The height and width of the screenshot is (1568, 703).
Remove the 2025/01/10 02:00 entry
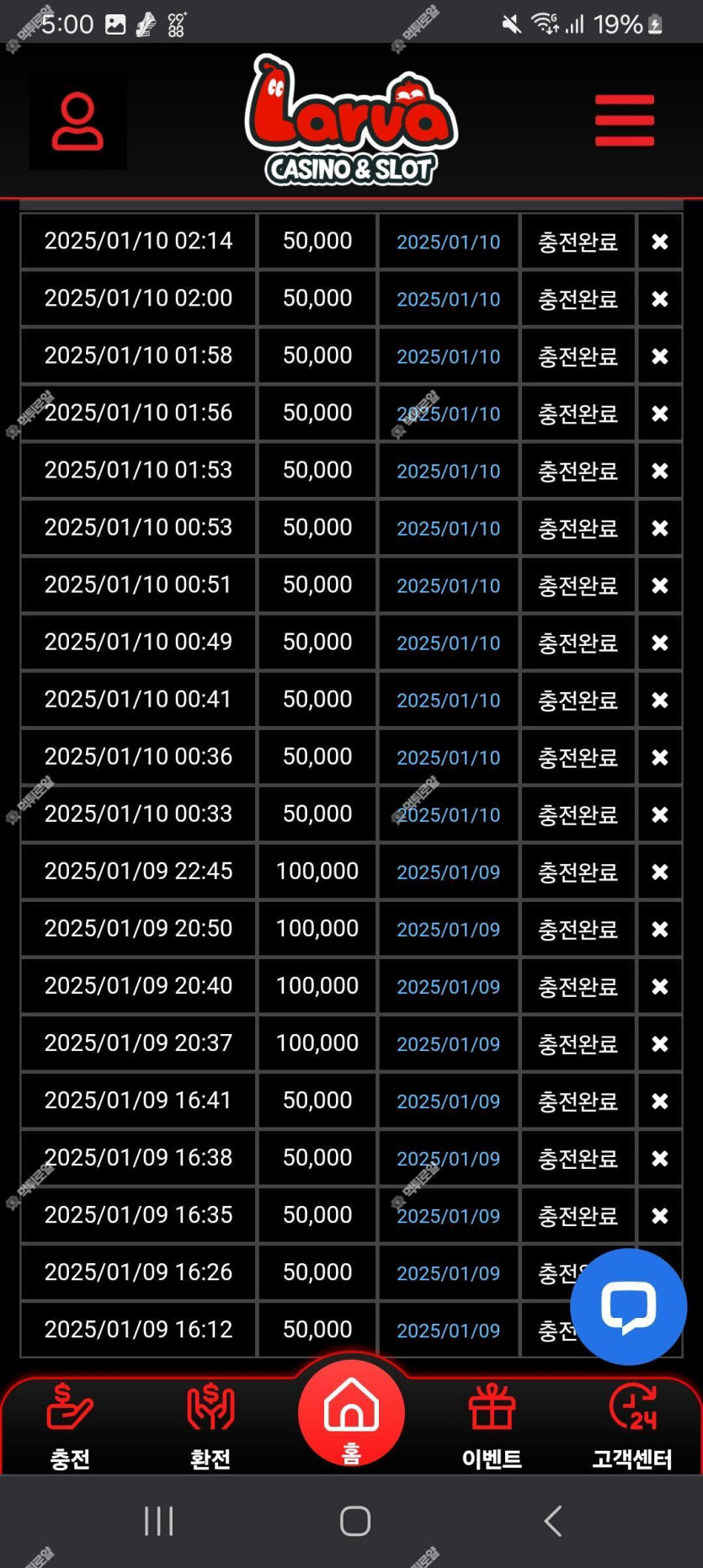pos(660,299)
